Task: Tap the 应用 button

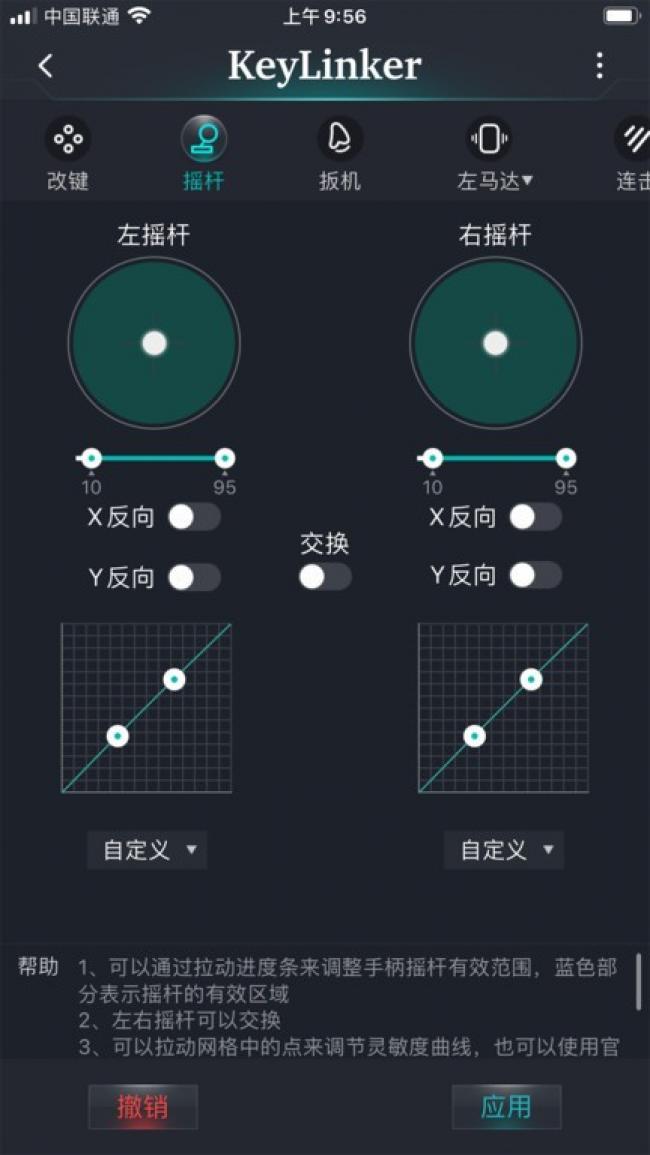Action: click(506, 1107)
